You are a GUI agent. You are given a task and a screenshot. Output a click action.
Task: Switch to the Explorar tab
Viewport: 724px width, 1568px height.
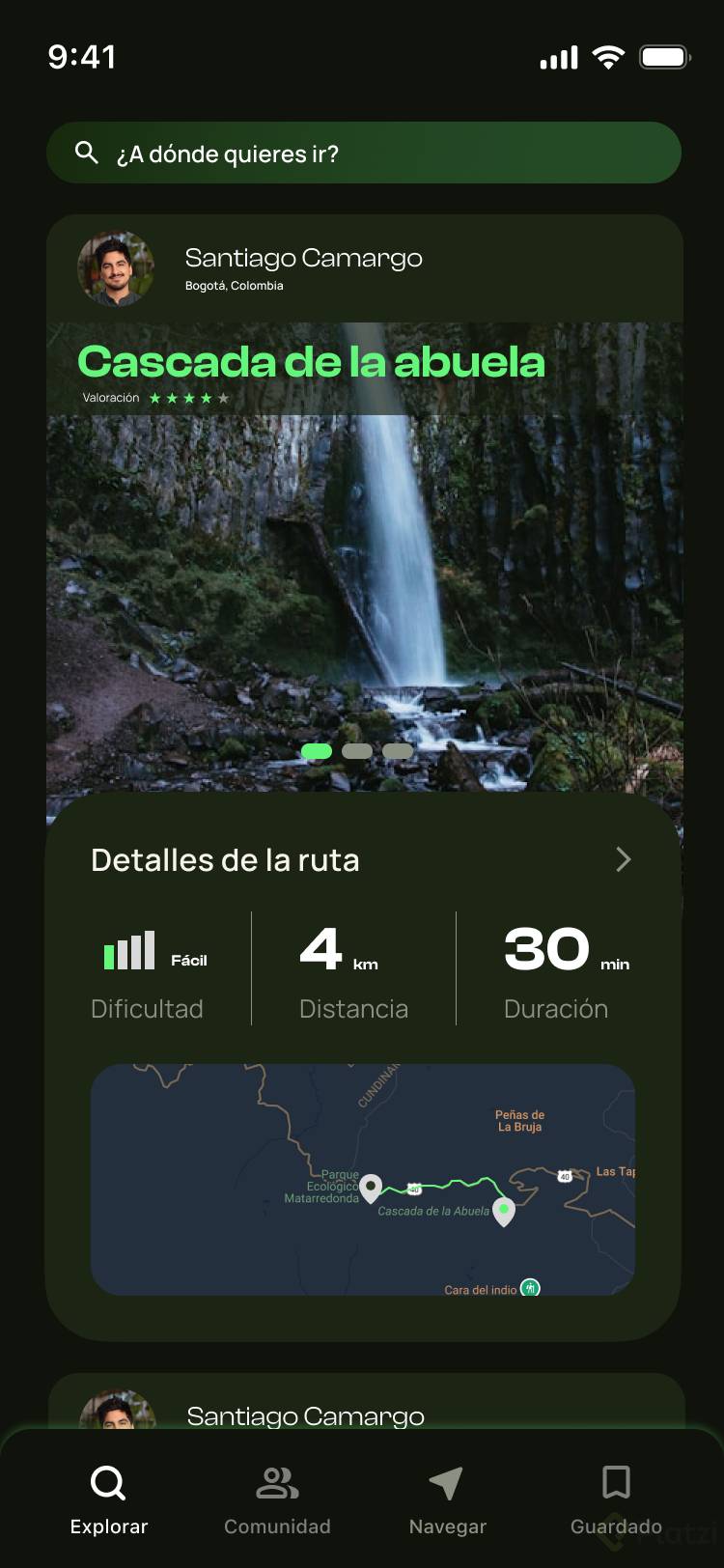[x=108, y=1498]
